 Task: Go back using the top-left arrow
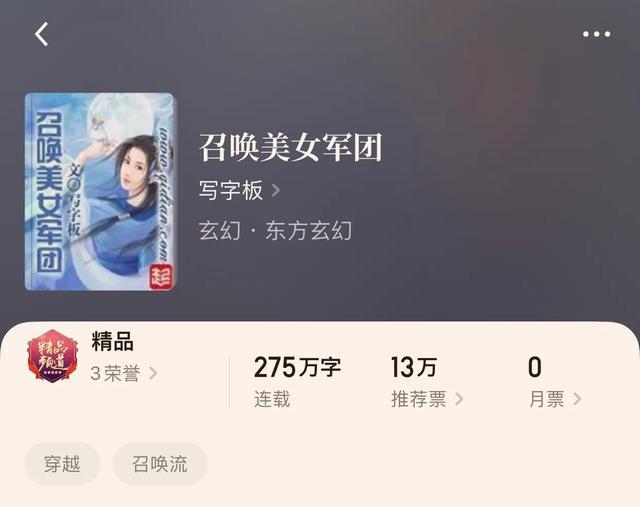point(41,34)
